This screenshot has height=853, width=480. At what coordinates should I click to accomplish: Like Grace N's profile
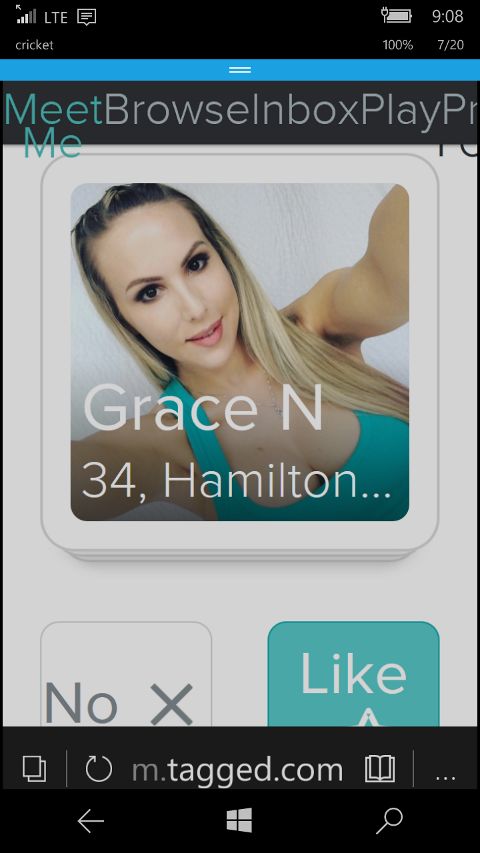point(353,675)
